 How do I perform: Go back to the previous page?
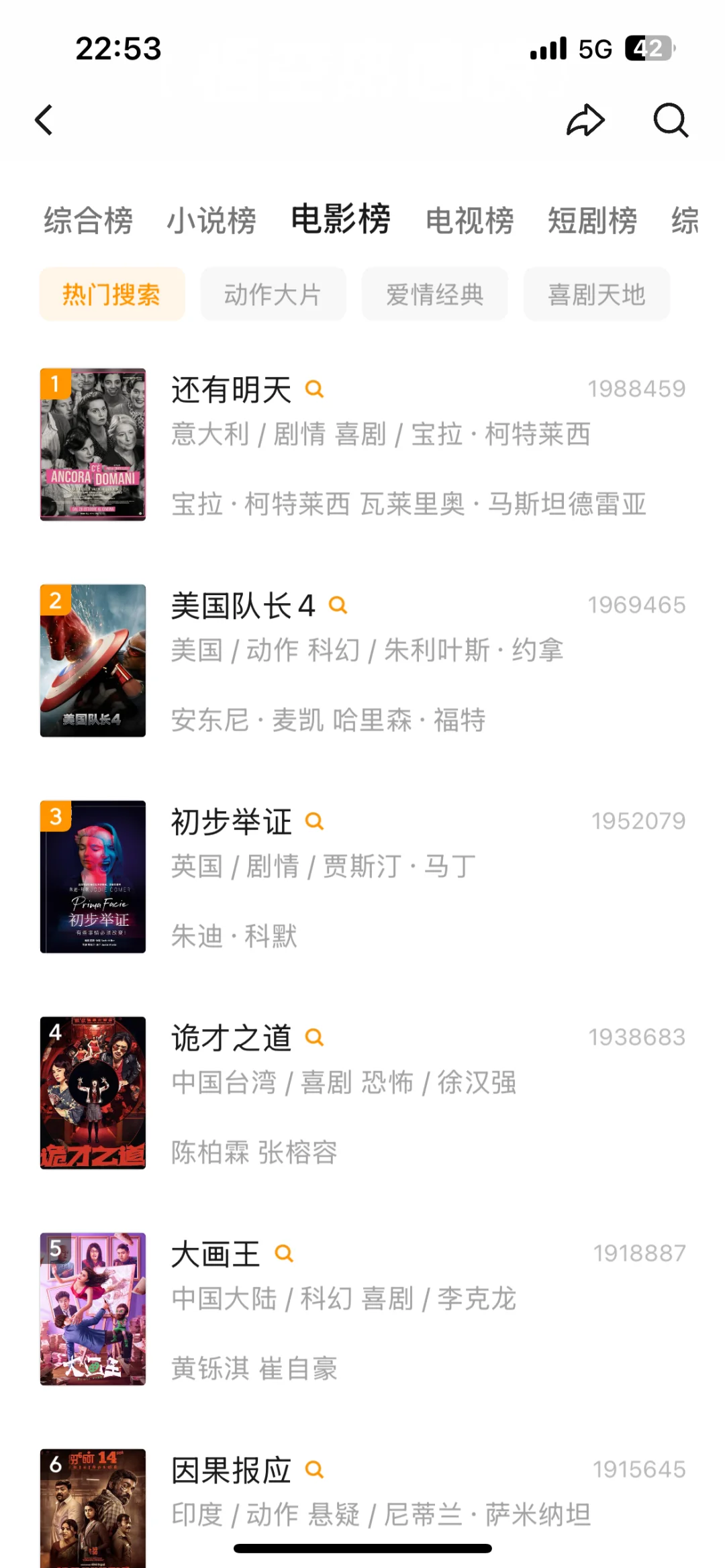[44, 121]
